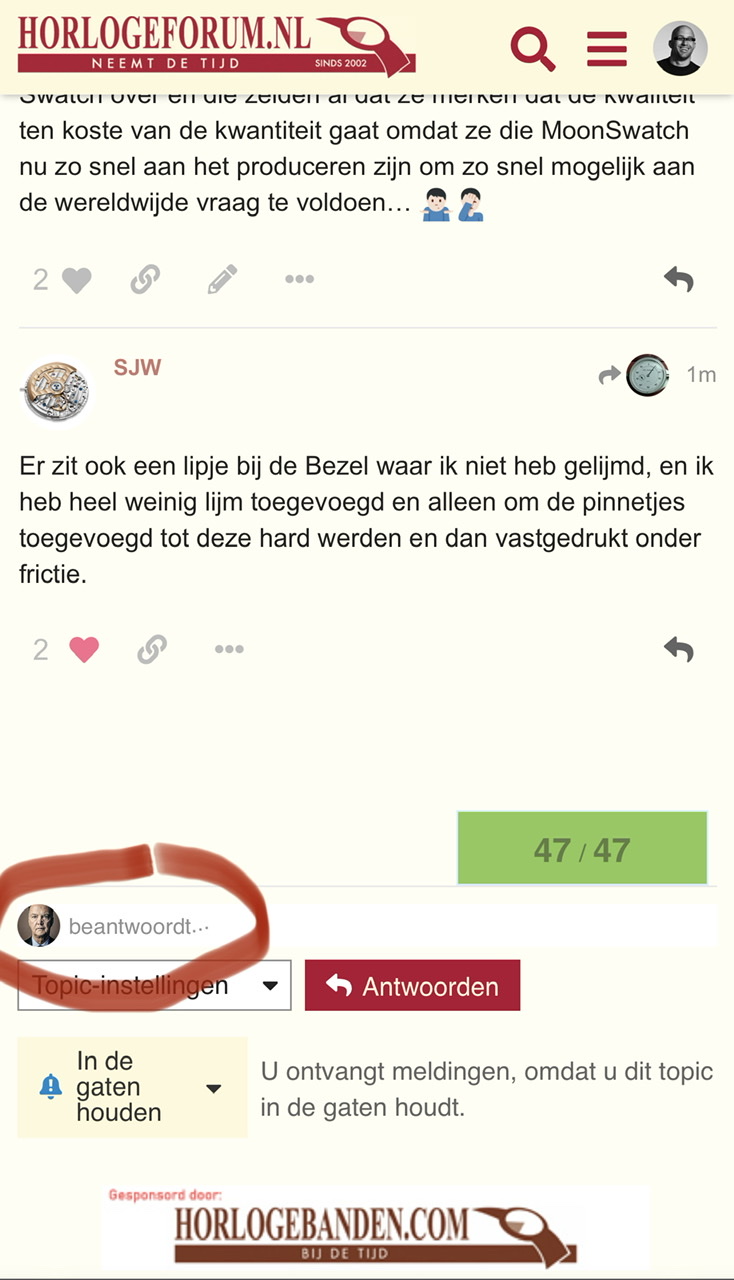The height and width of the screenshot is (1280, 734).
Task: Edit the MoonSwatch post with pencil icon
Action: point(222,280)
